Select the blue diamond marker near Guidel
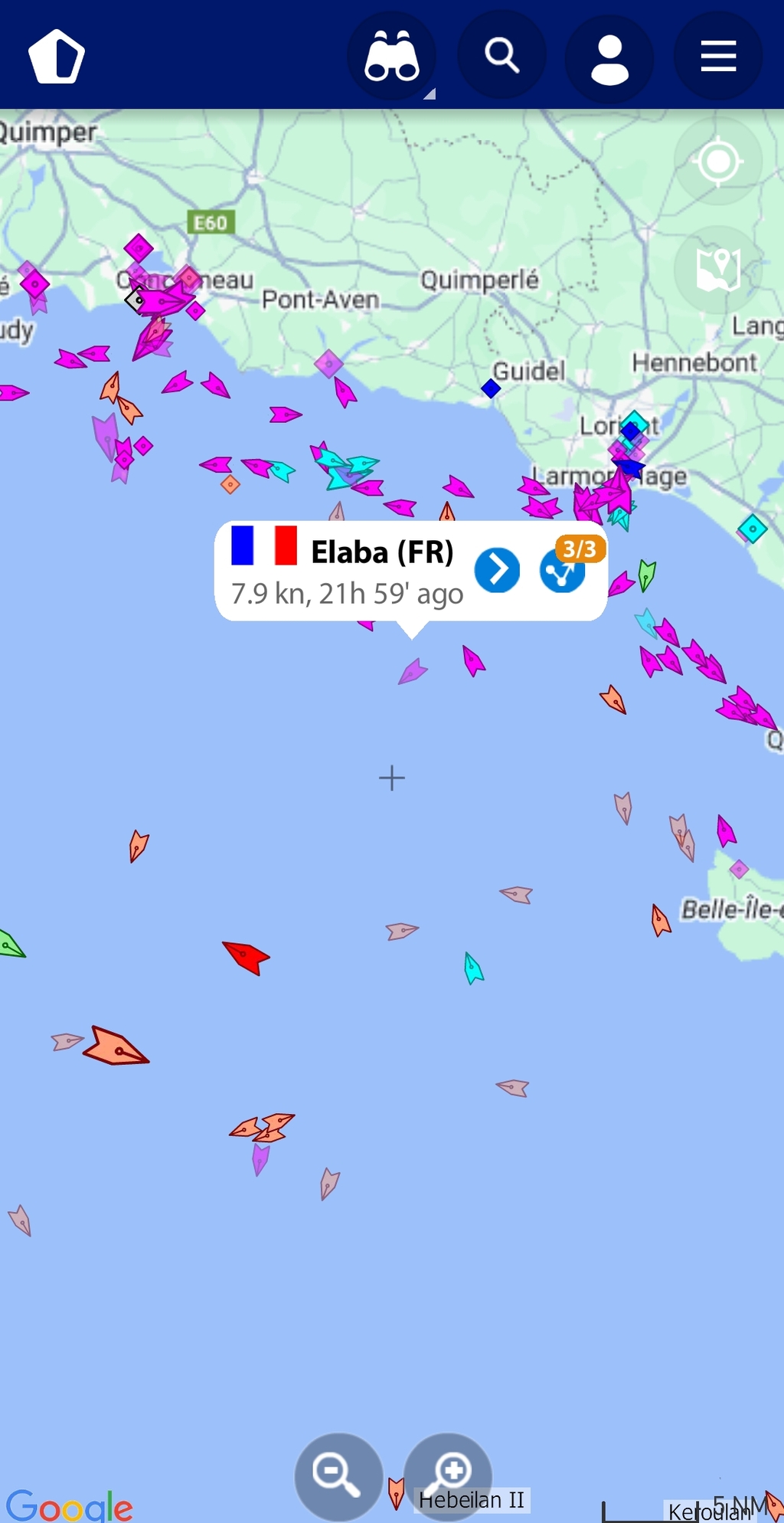 click(x=491, y=388)
